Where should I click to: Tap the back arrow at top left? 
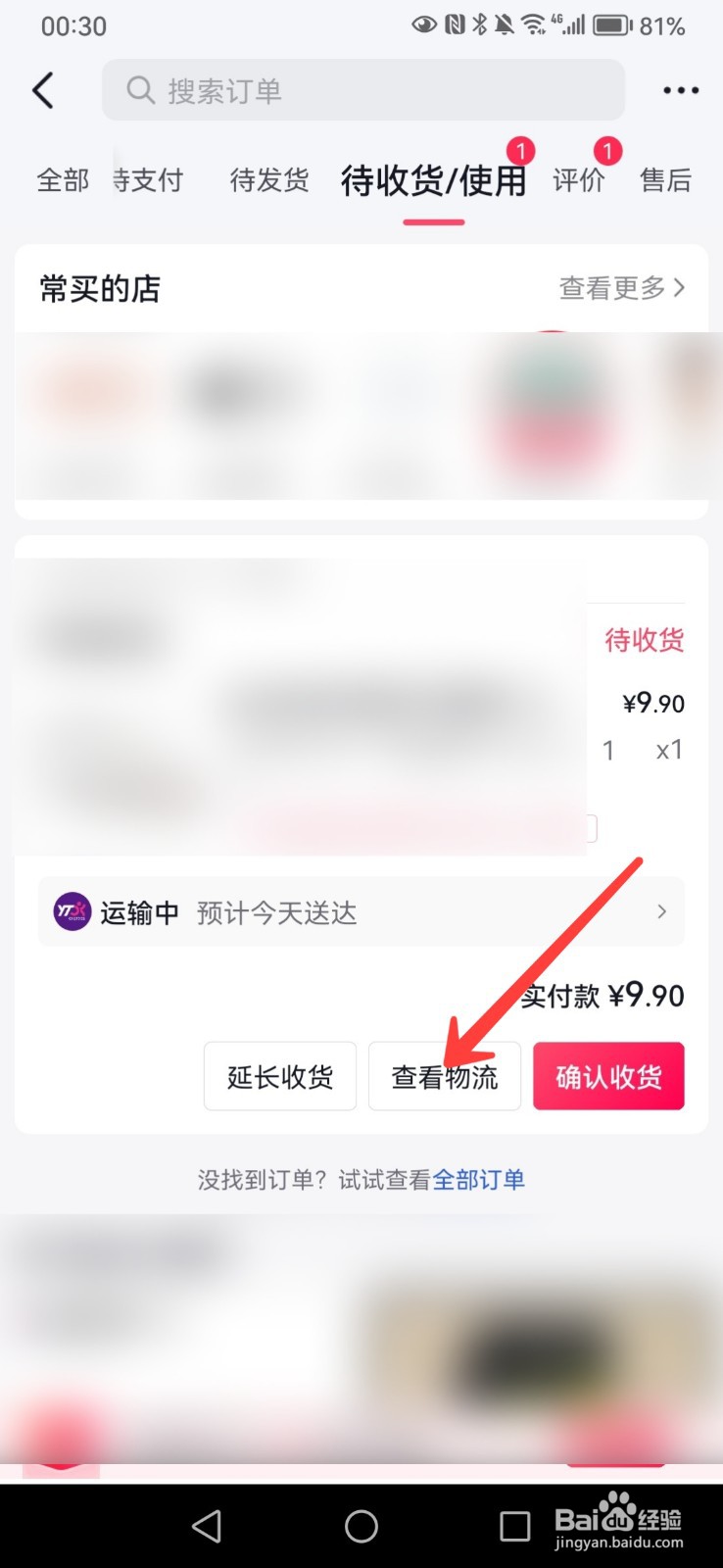pos(43,89)
